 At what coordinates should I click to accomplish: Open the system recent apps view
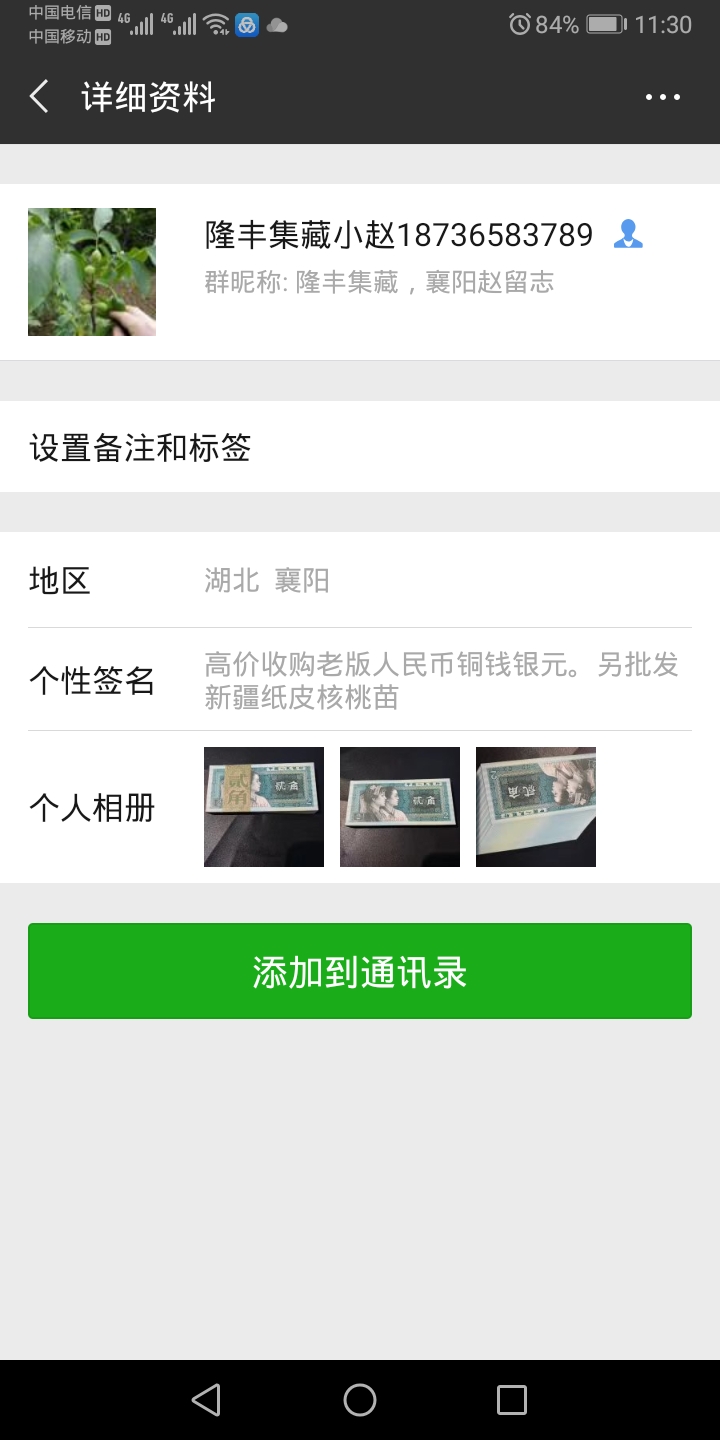[x=512, y=1400]
